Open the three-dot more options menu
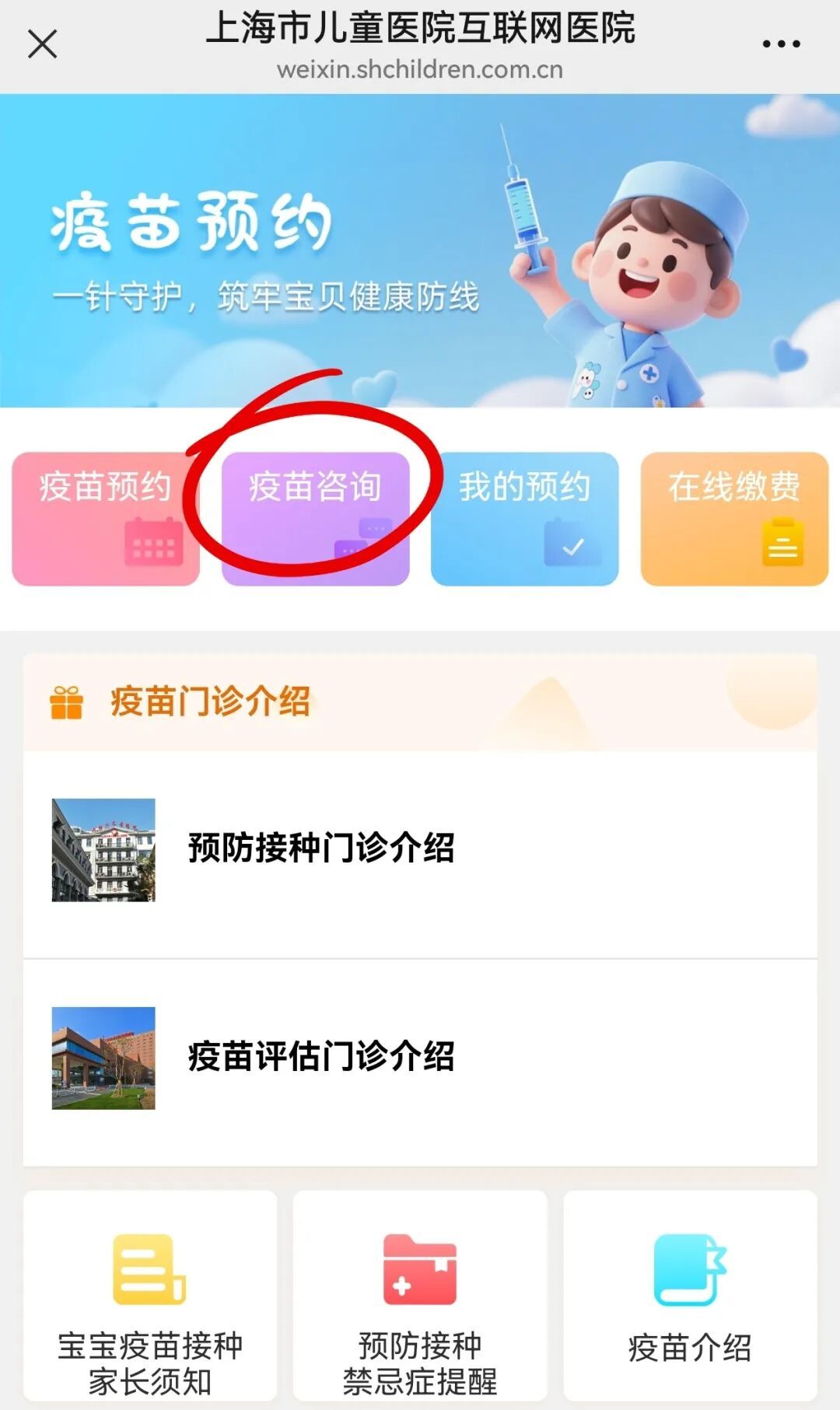 781,44
